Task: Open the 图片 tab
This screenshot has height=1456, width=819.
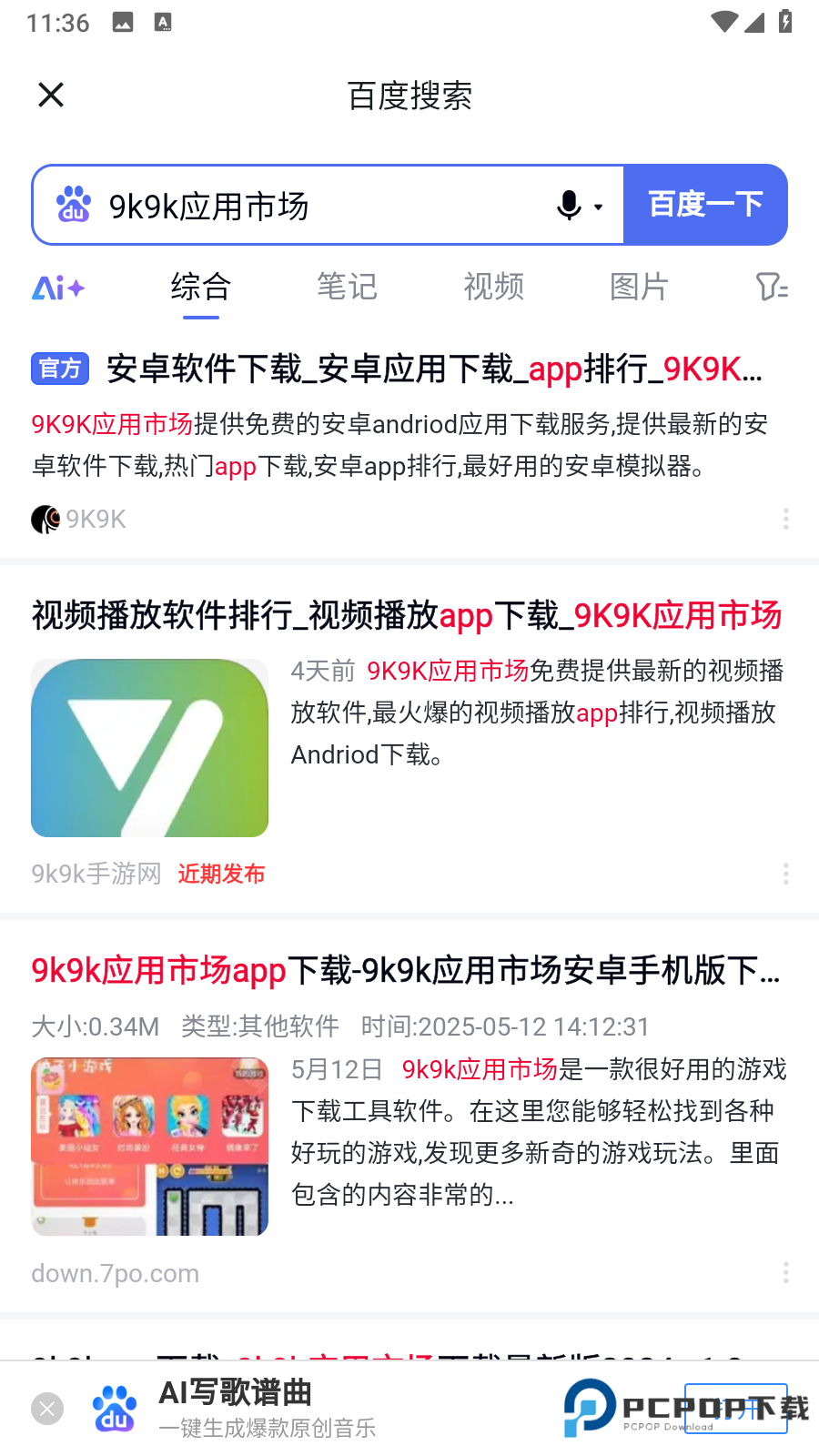Action: coord(640,287)
